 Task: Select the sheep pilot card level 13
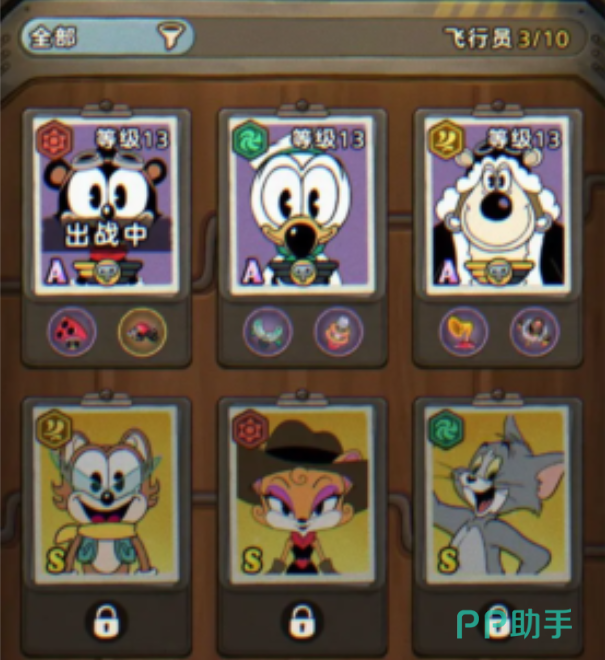(497, 205)
